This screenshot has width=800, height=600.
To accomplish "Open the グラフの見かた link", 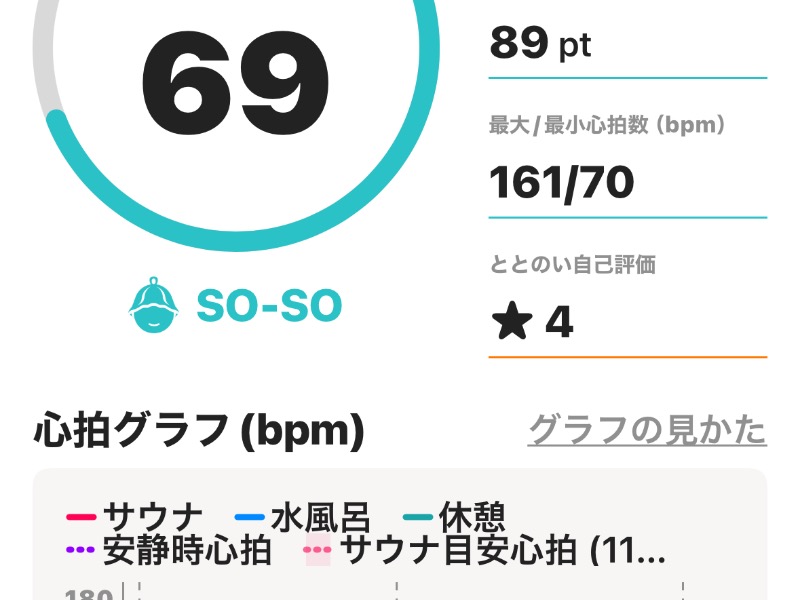I will 646,430.
